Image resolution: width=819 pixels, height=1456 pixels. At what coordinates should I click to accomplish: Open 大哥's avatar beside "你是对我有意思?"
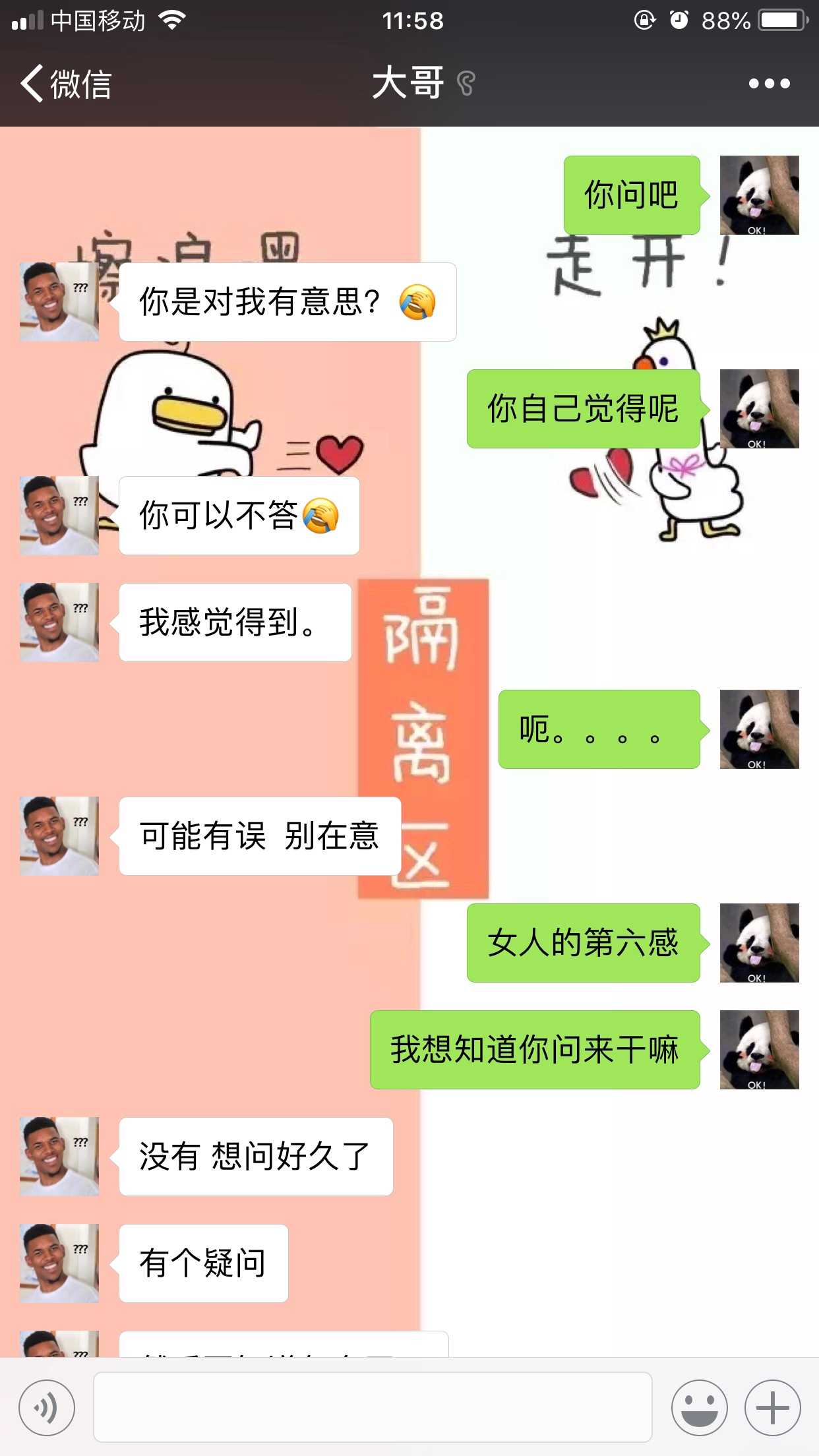click(59, 302)
